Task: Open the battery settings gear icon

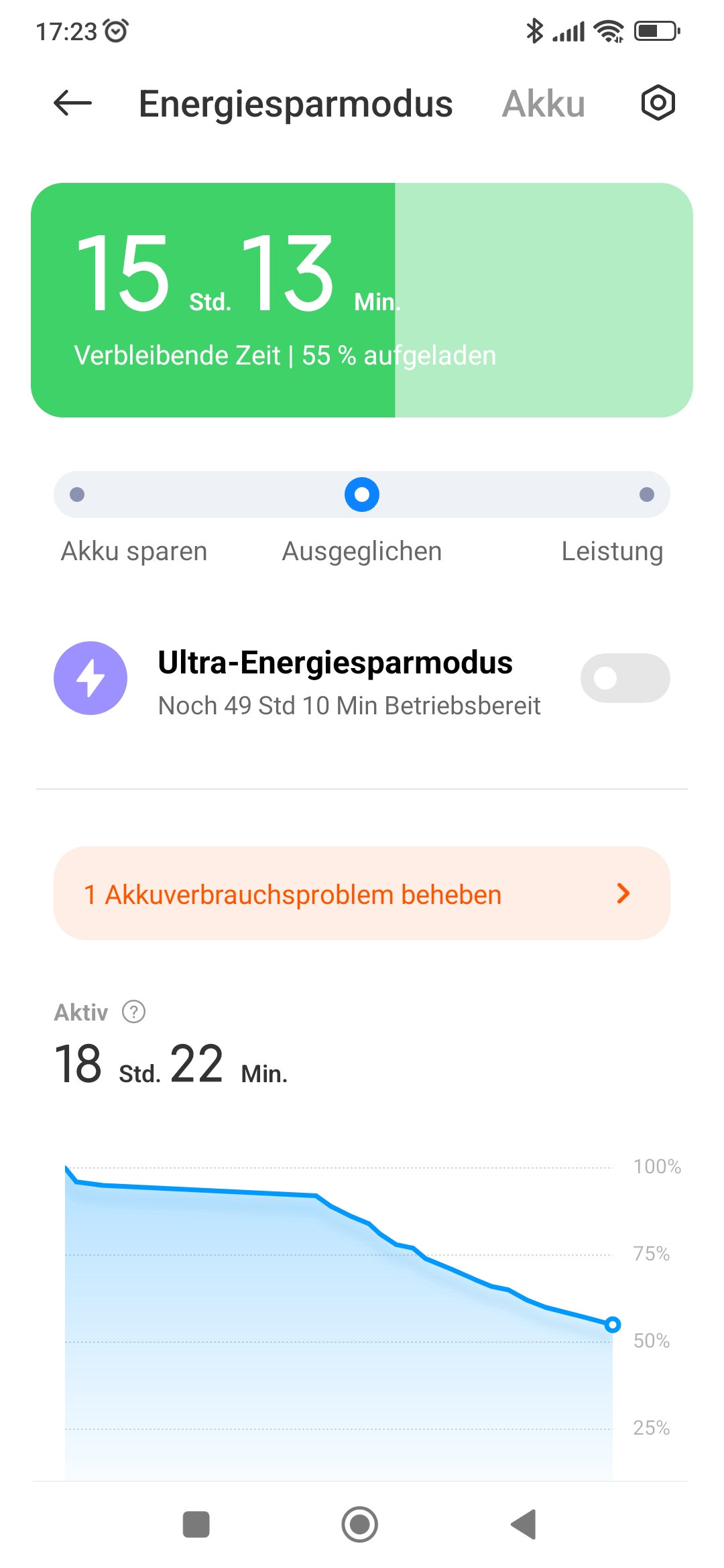Action: pyautogui.click(x=658, y=103)
